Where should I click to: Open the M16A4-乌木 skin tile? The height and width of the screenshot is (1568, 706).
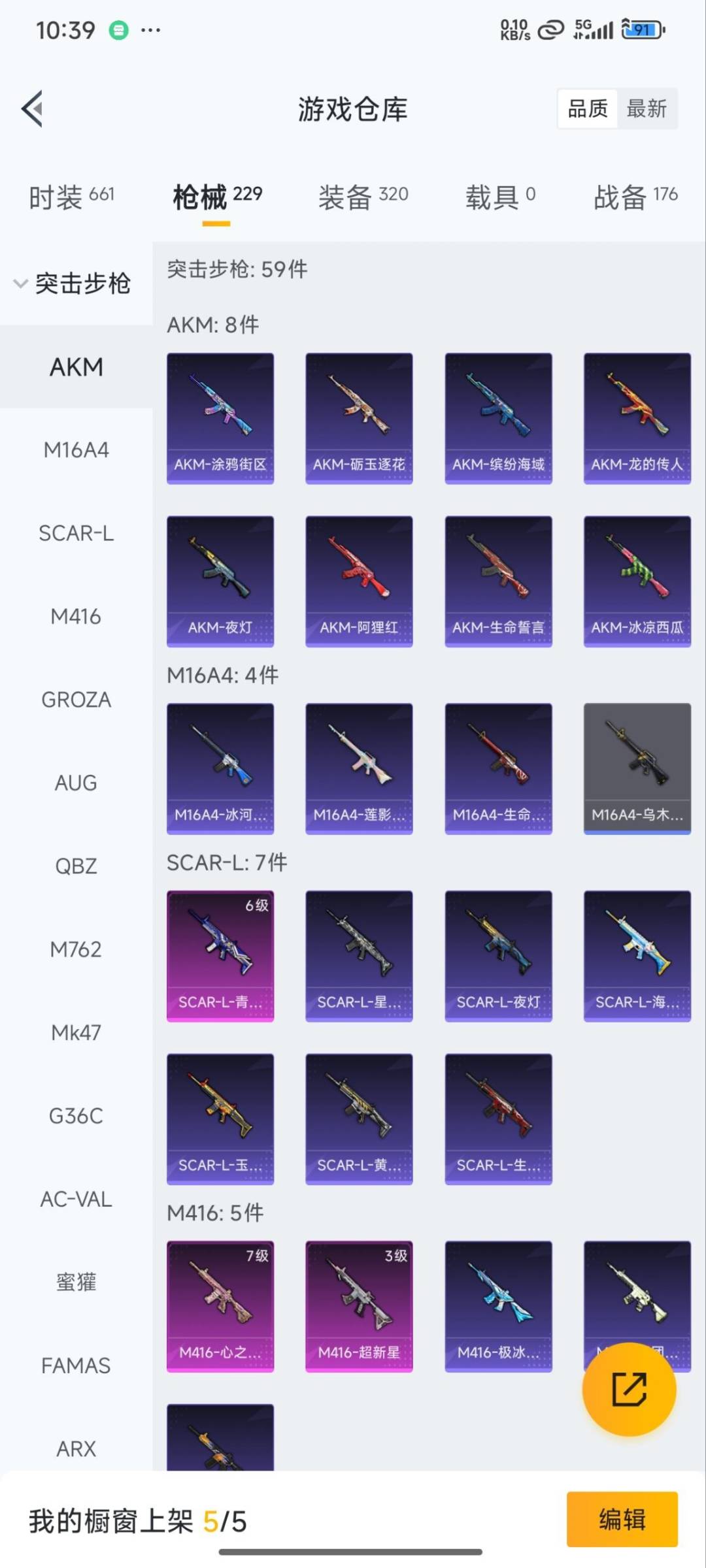pyautogui.click(x=637, y=768)
